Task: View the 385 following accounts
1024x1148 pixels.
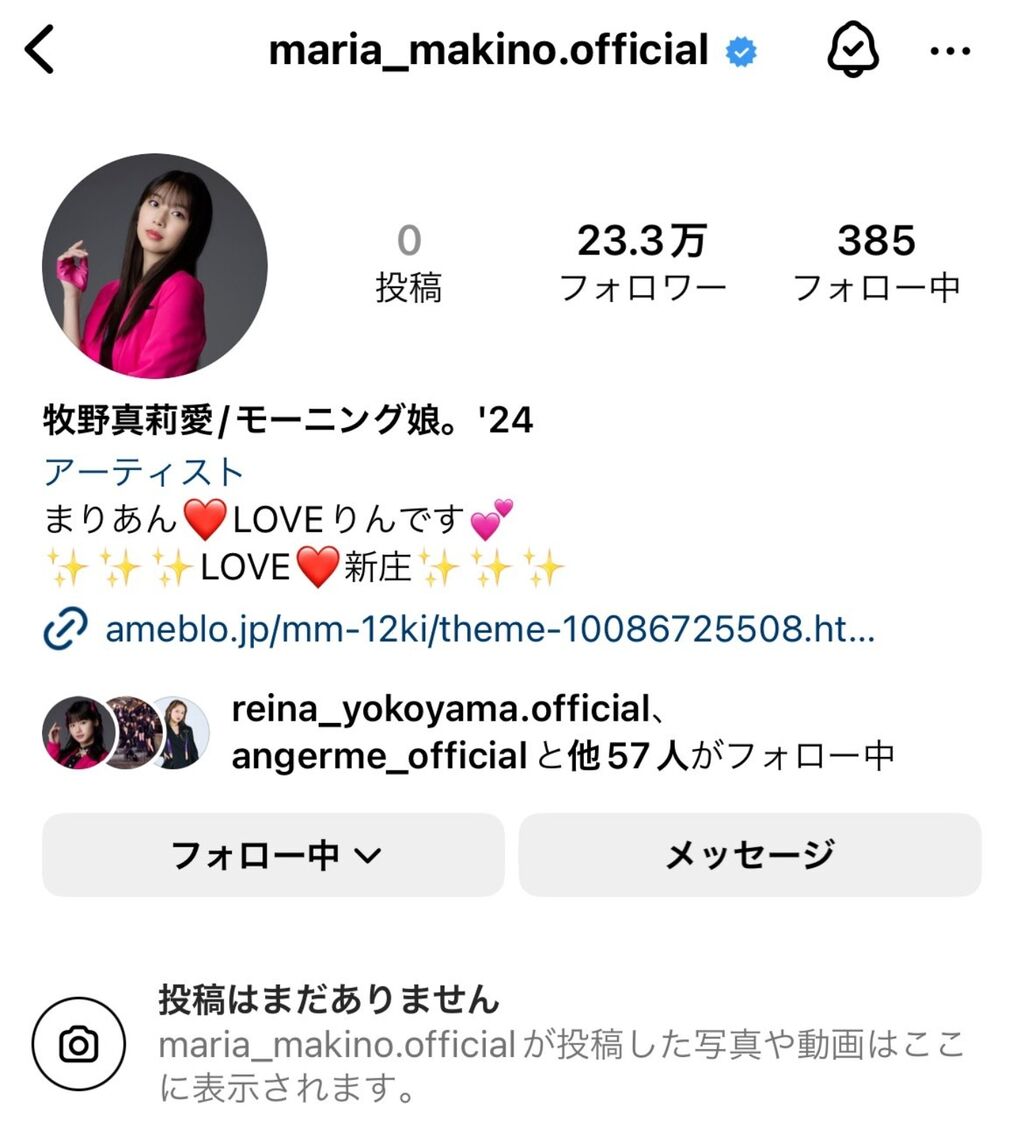Action: [x=876, y=263]
